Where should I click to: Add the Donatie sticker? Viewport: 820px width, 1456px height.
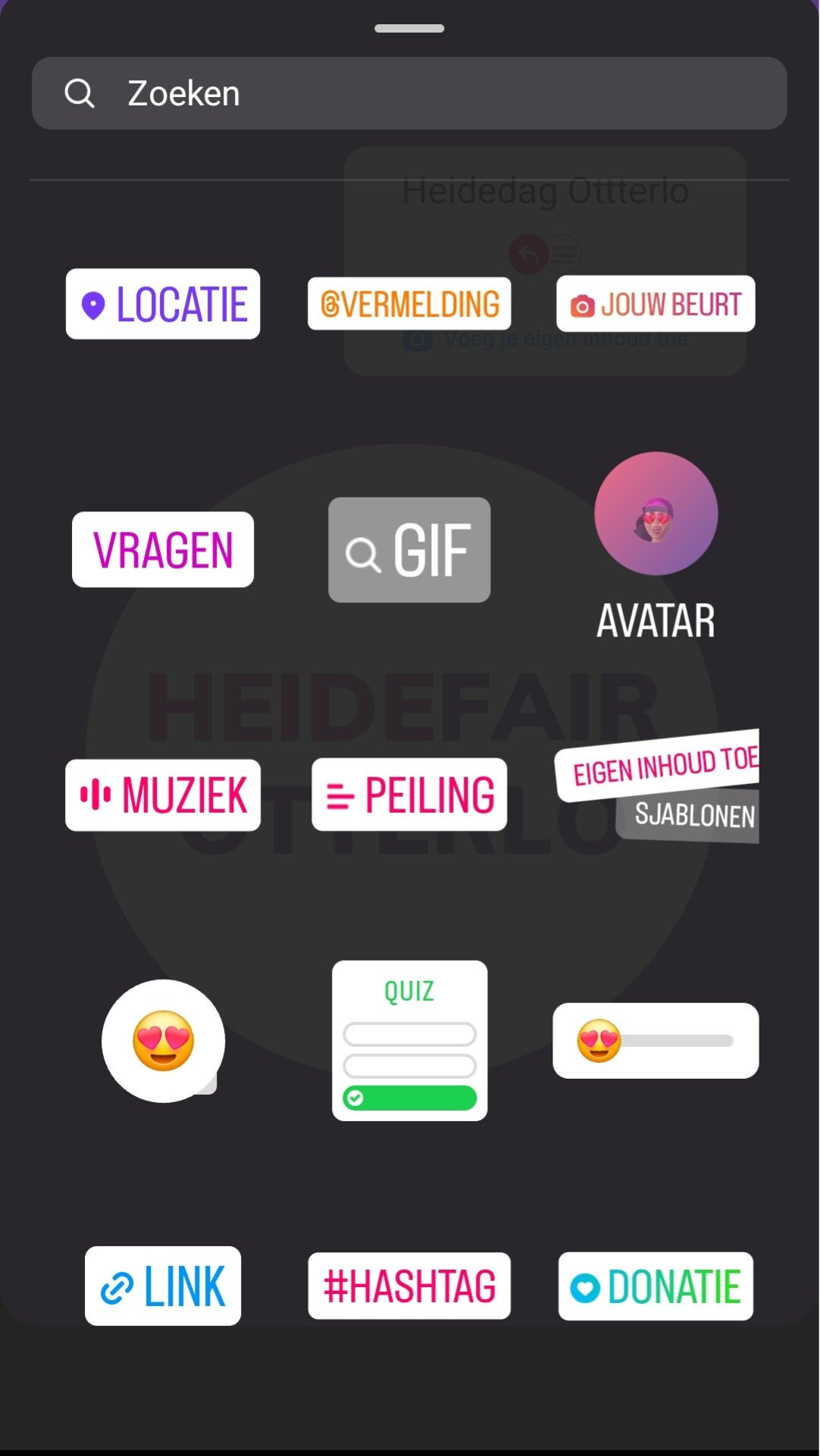click(656, 1286)
